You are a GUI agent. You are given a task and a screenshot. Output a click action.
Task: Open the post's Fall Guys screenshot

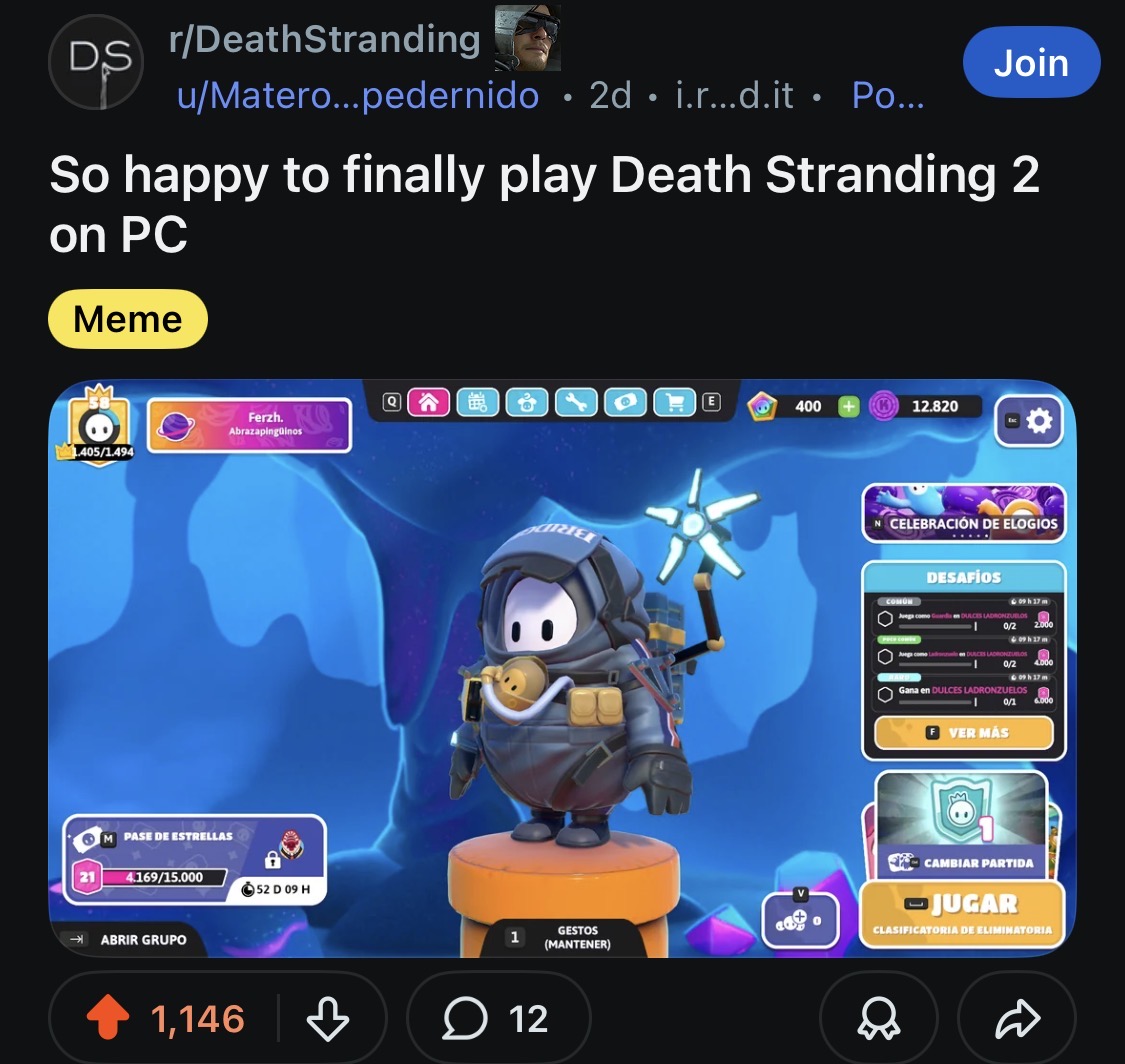562,668
